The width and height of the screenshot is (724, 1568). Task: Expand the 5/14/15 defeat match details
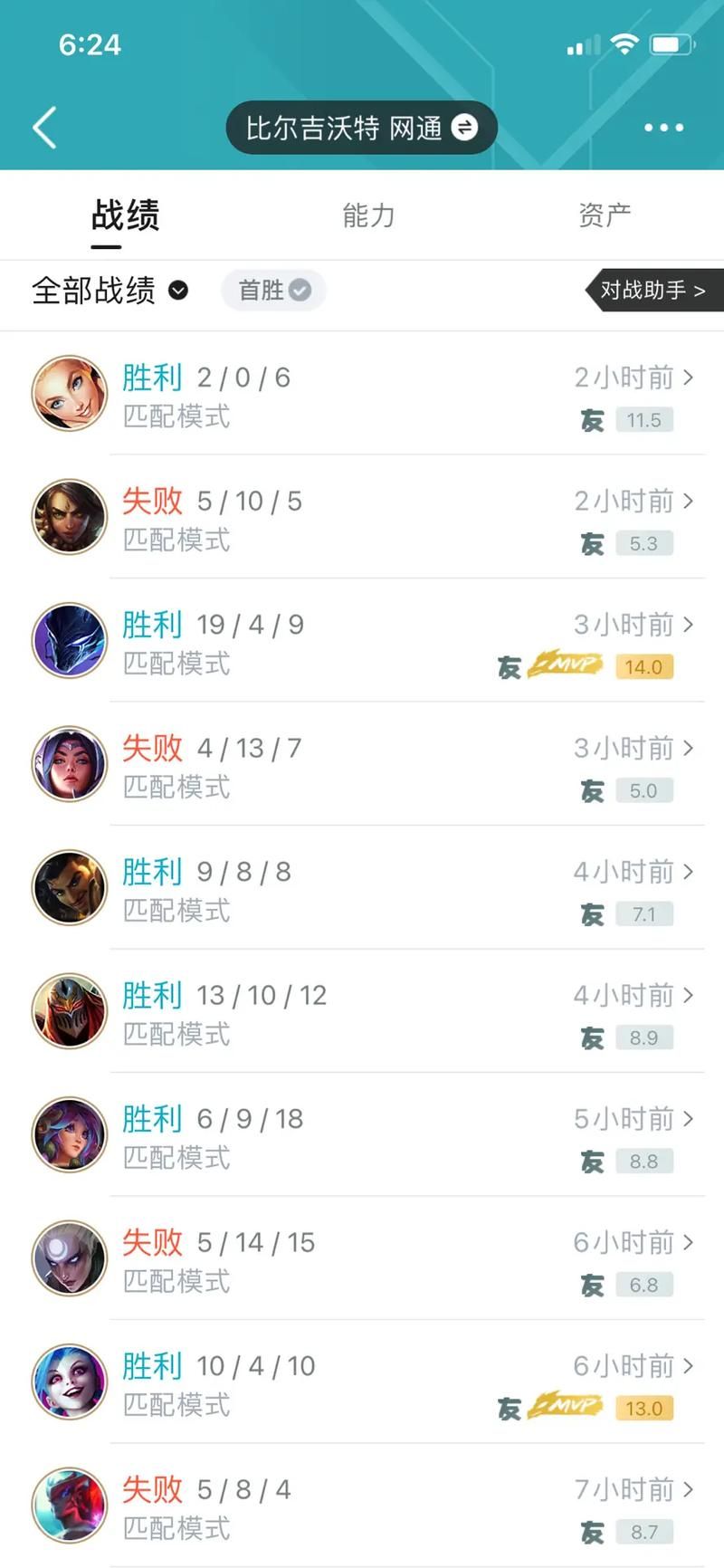[690, 1242]
